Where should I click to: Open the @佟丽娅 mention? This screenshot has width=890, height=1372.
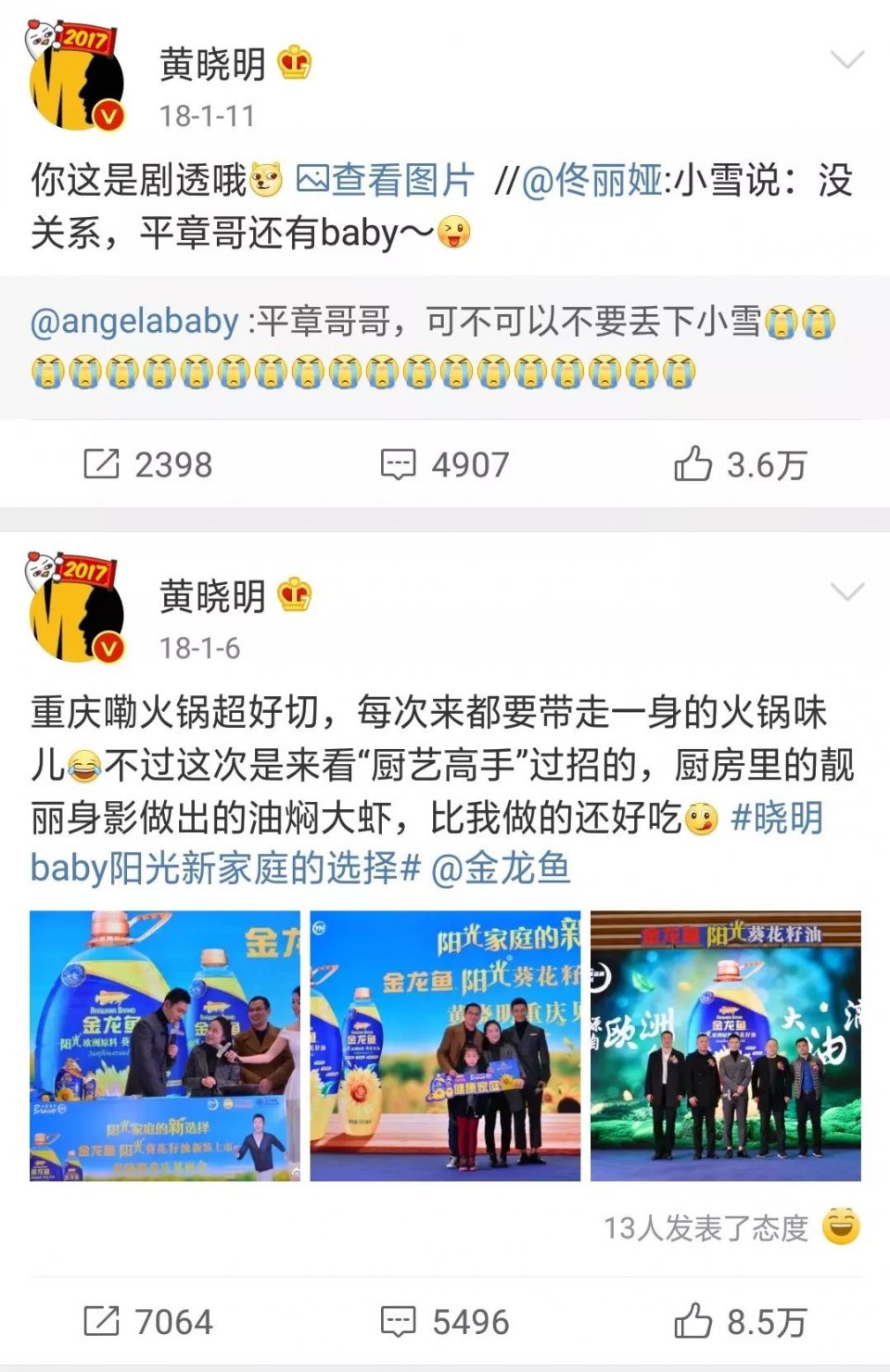[593, 181]
